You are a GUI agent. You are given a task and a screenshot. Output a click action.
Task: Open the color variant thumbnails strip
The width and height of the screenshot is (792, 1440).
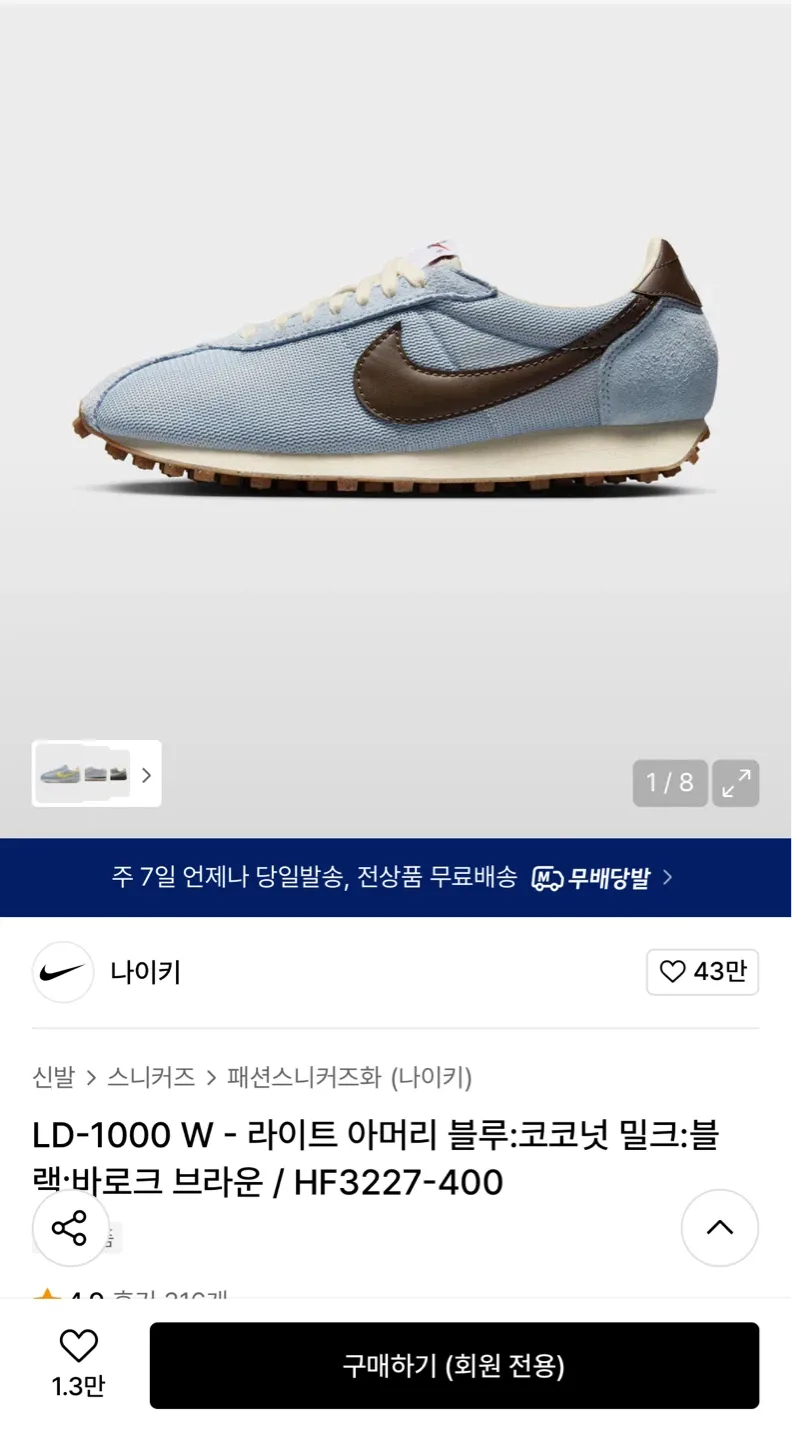[x=97, y=774]
